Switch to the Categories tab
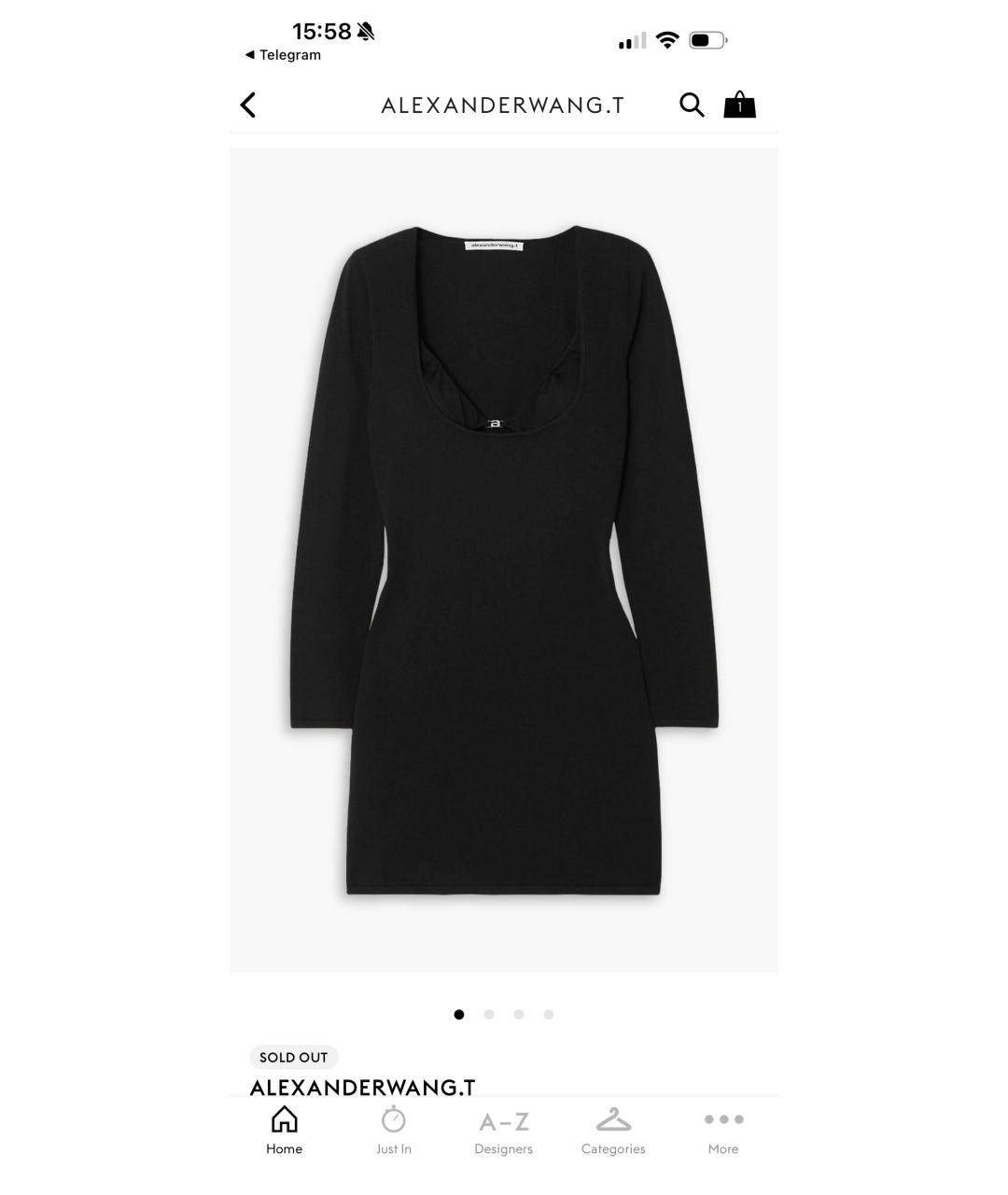Viewport: 1008px width, 1195px height. [x=613, y=1130]
